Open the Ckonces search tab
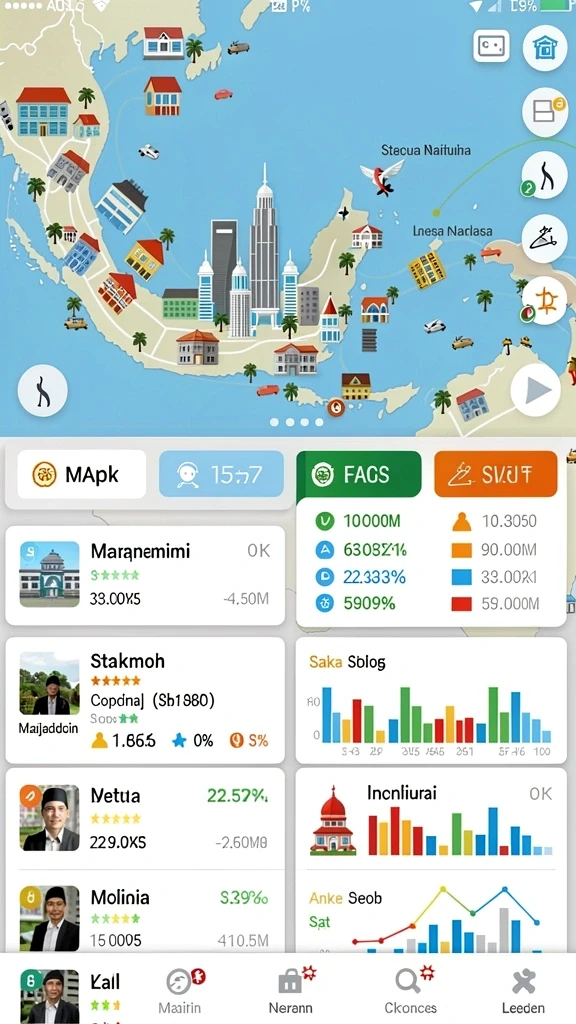576x1024 pixels. pos(410,991)
